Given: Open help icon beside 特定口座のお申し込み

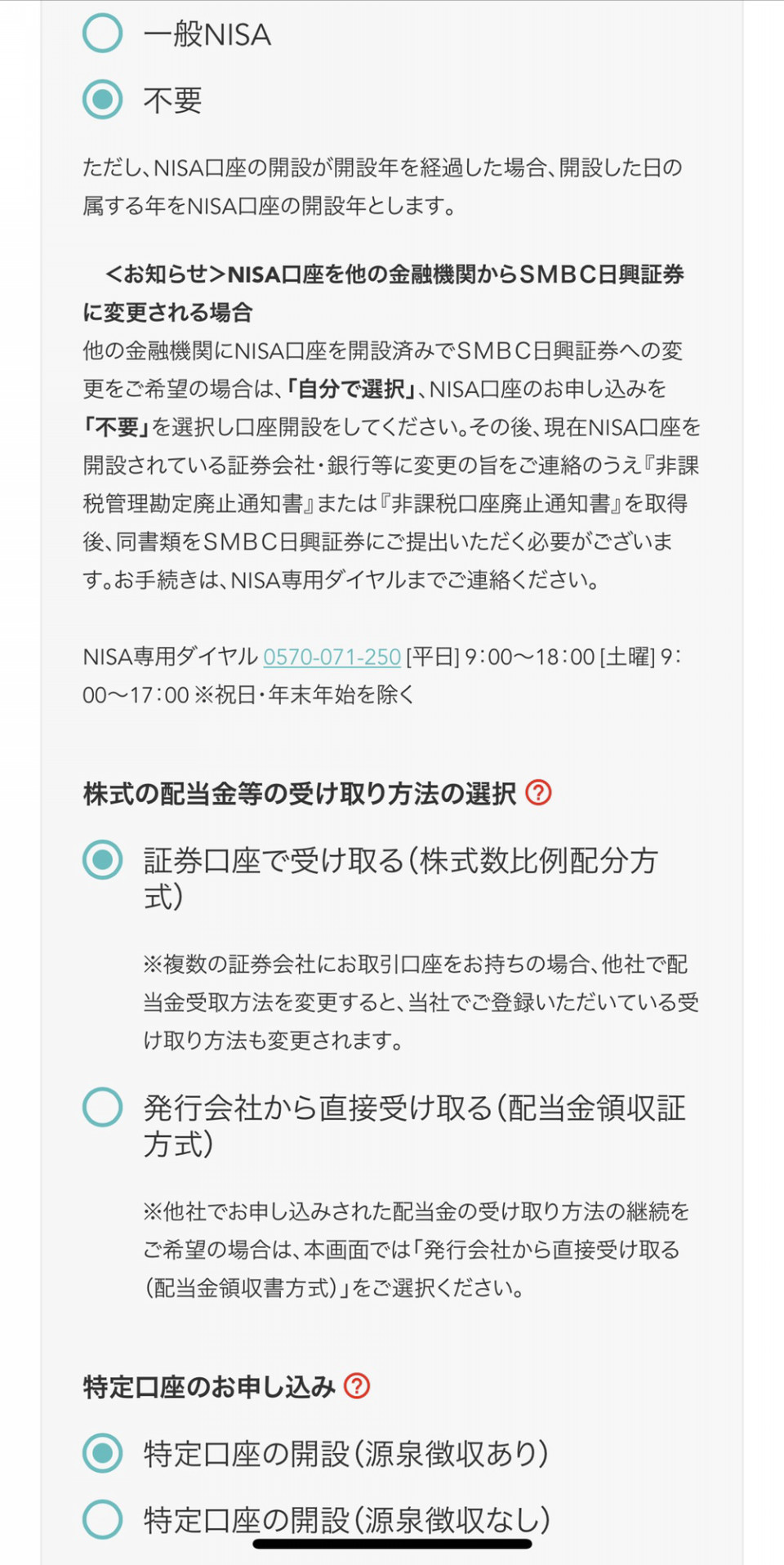Looking at the screenshot, I should pos(357,1386).
